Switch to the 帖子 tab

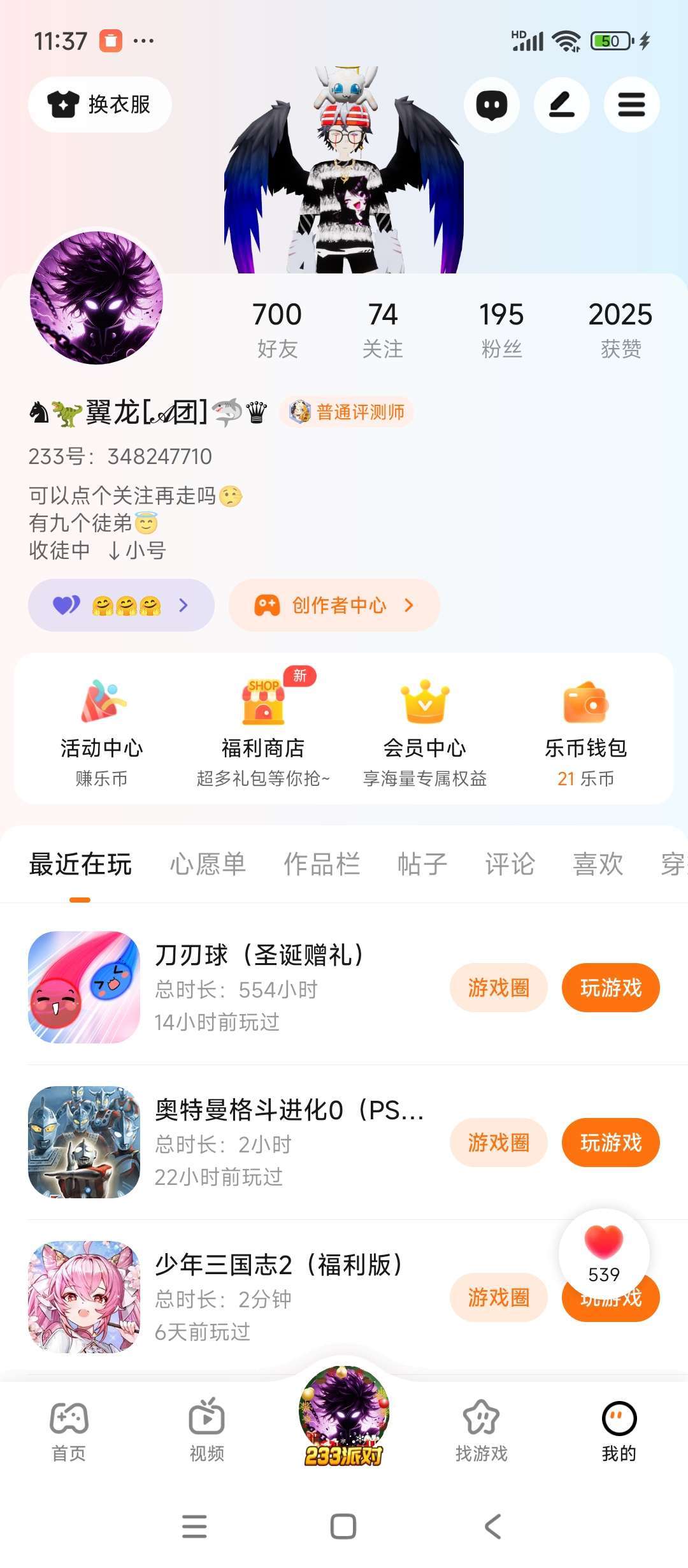(422, 864)
